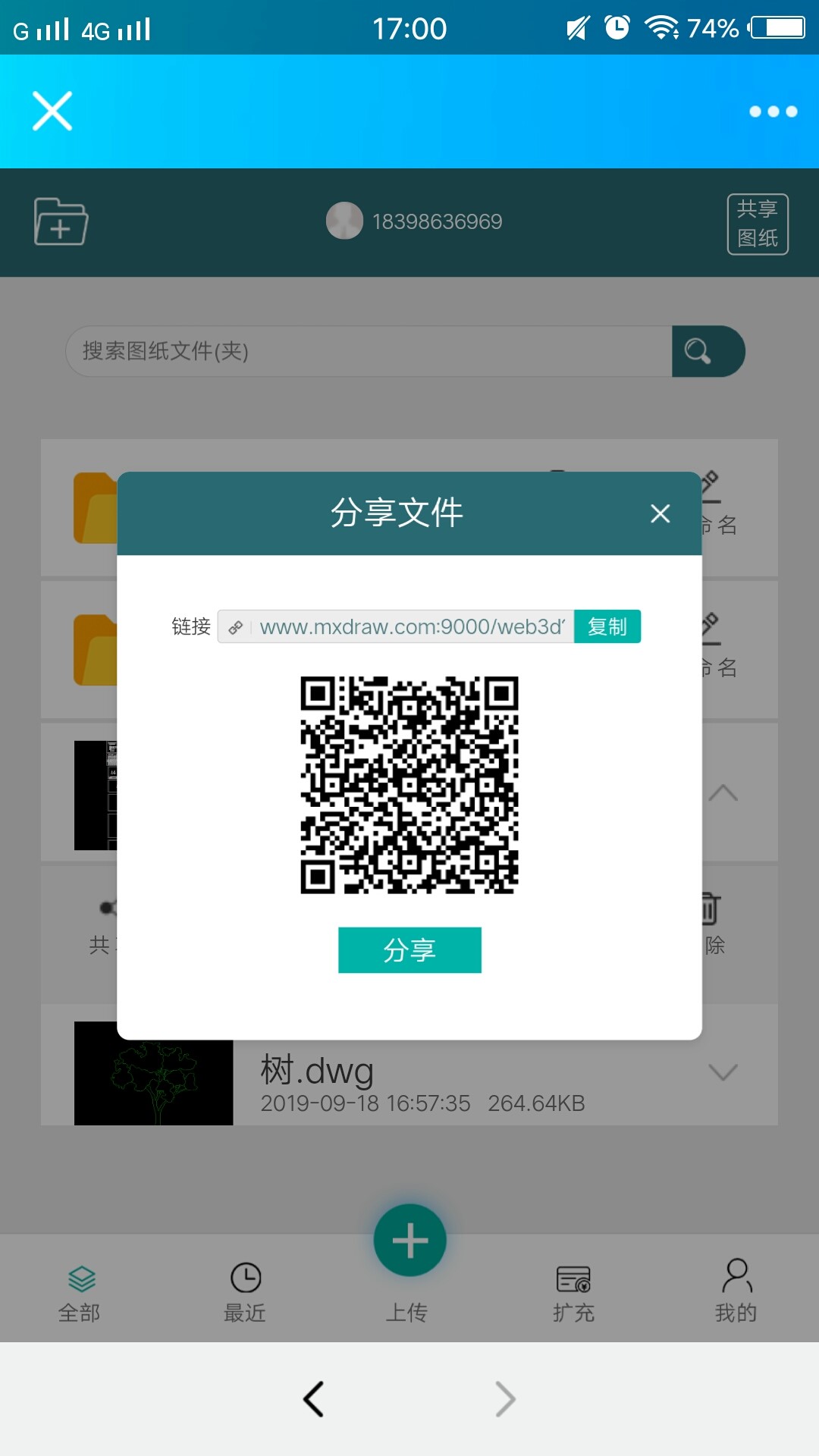Image resolution: width=819 pixels, height=1456 pixels.
Task: Tap the green 分享 button
Action: click(x=409, y=949)
